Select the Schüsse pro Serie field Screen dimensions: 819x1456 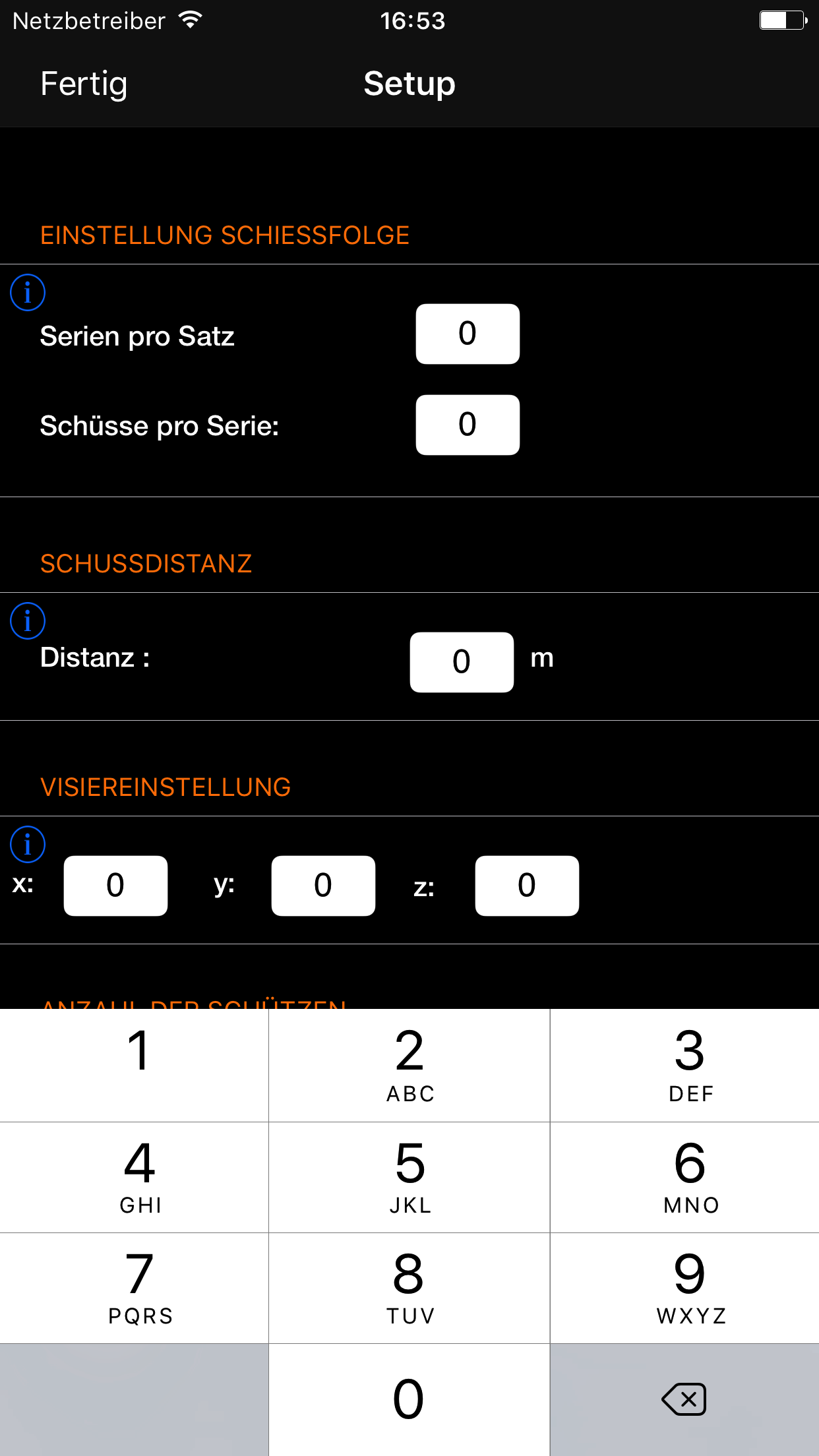(x=468, y=425)
